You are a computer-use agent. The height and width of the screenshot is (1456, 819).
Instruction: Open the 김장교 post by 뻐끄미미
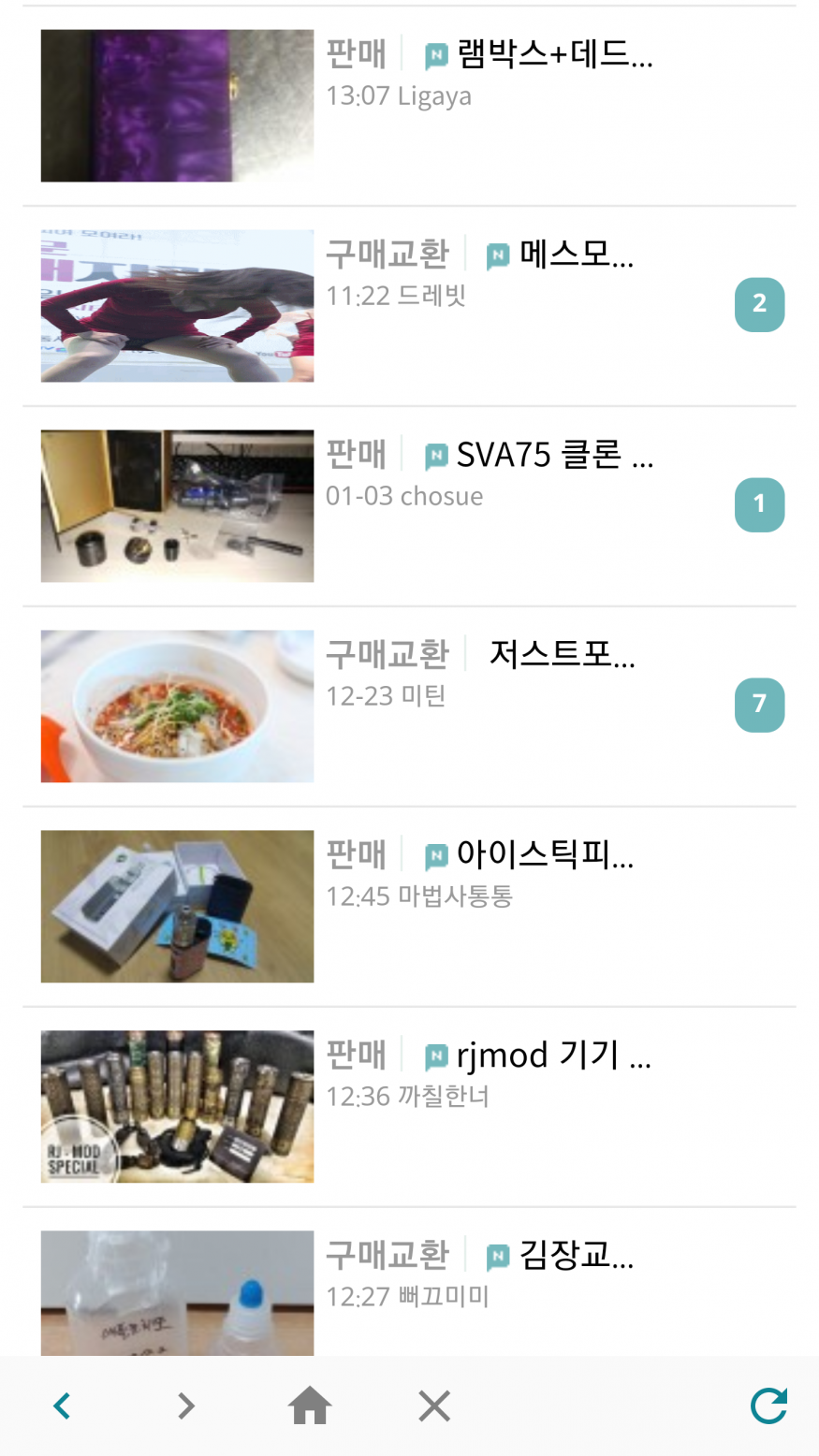pyautogui.click(x=576, y=1256)
